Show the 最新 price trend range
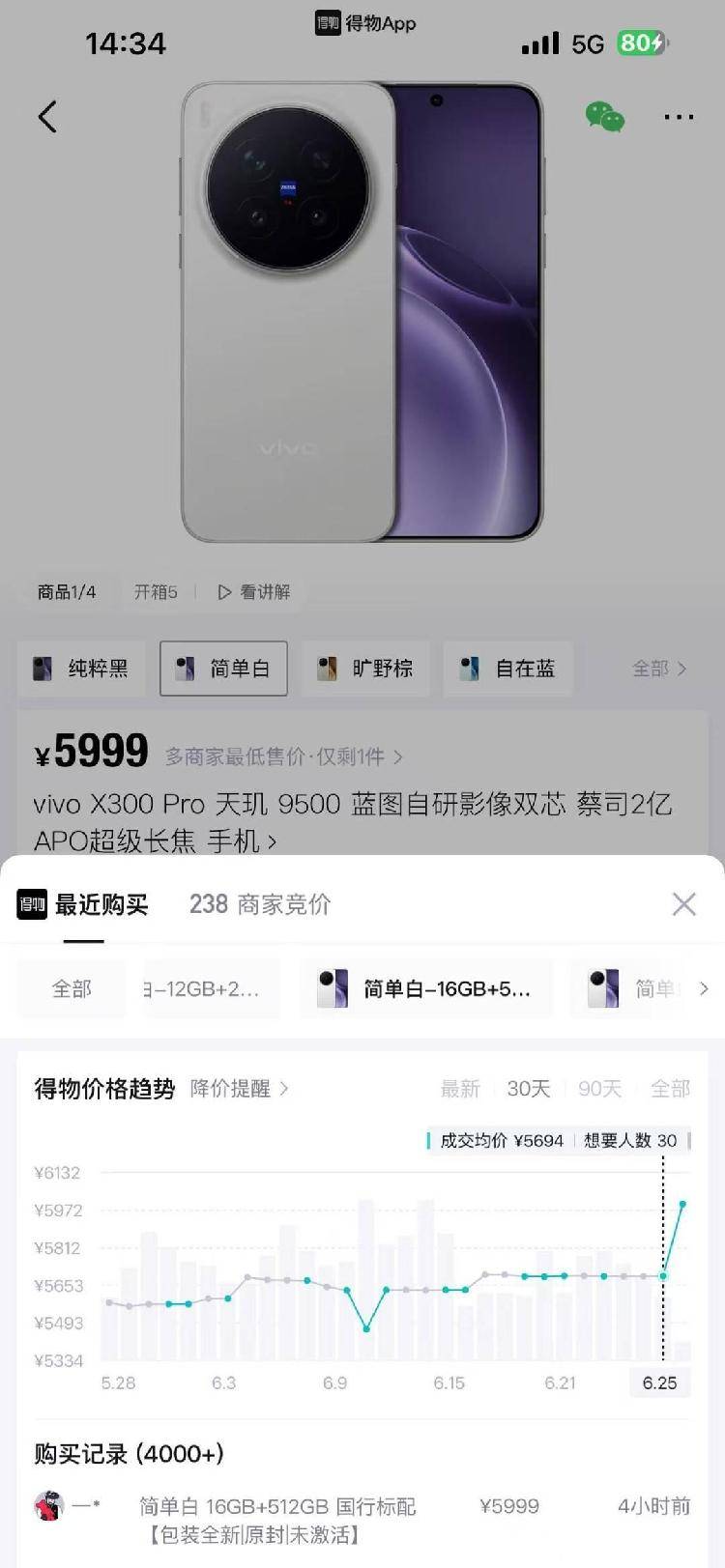 (460, 1089)
